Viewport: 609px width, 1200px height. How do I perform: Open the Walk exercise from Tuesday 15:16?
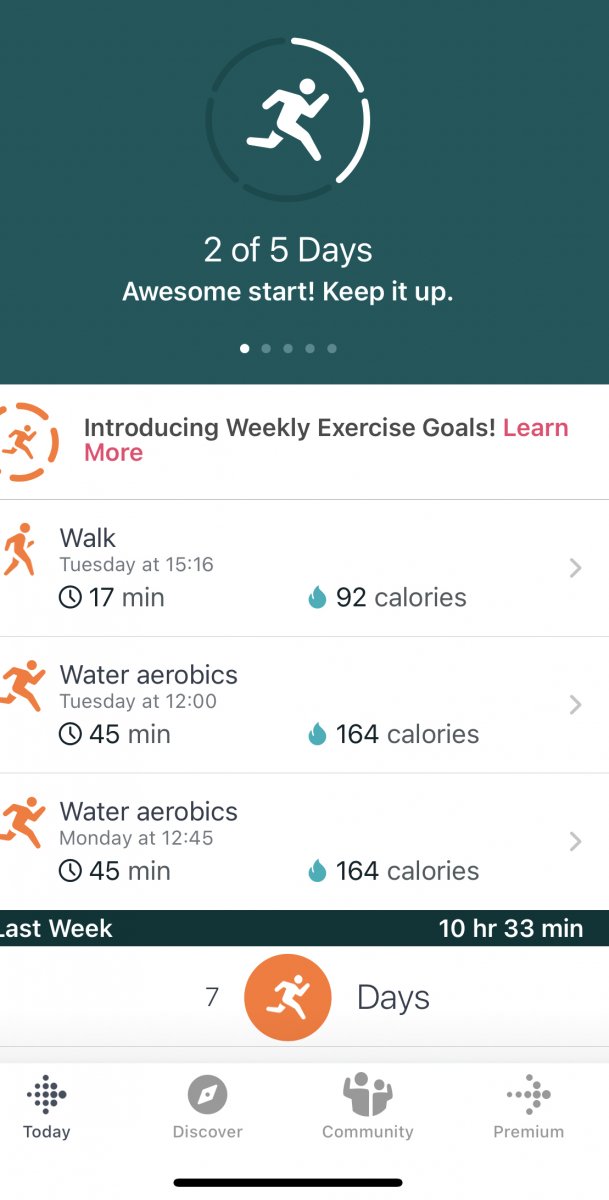tap(304, 568)
